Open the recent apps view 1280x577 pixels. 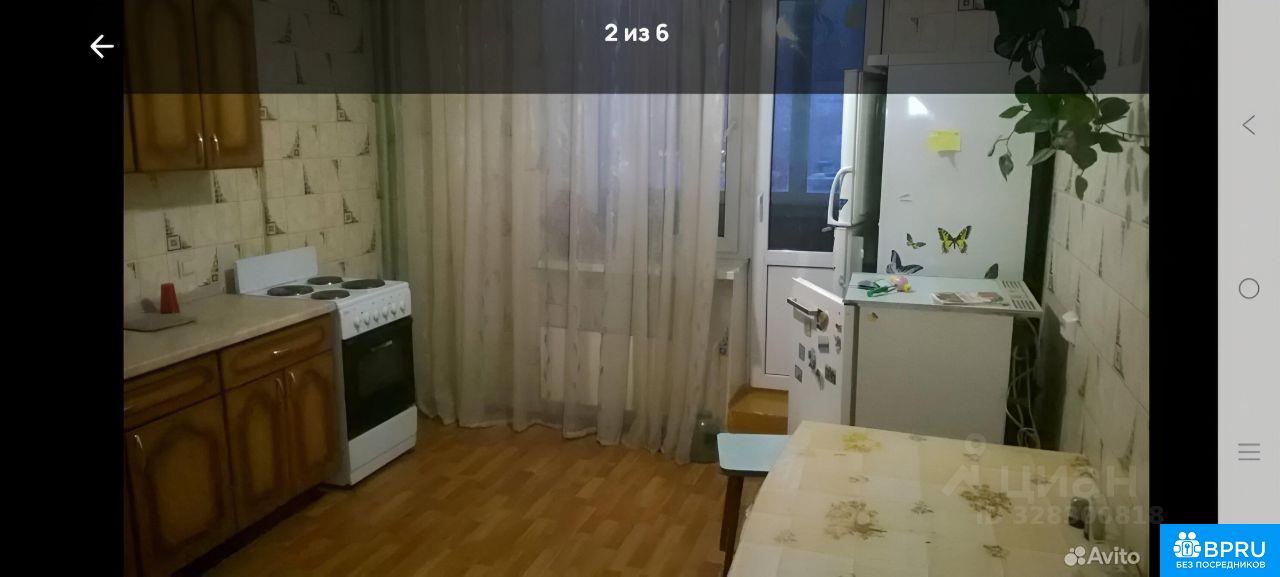click(x=1248, y=452)
